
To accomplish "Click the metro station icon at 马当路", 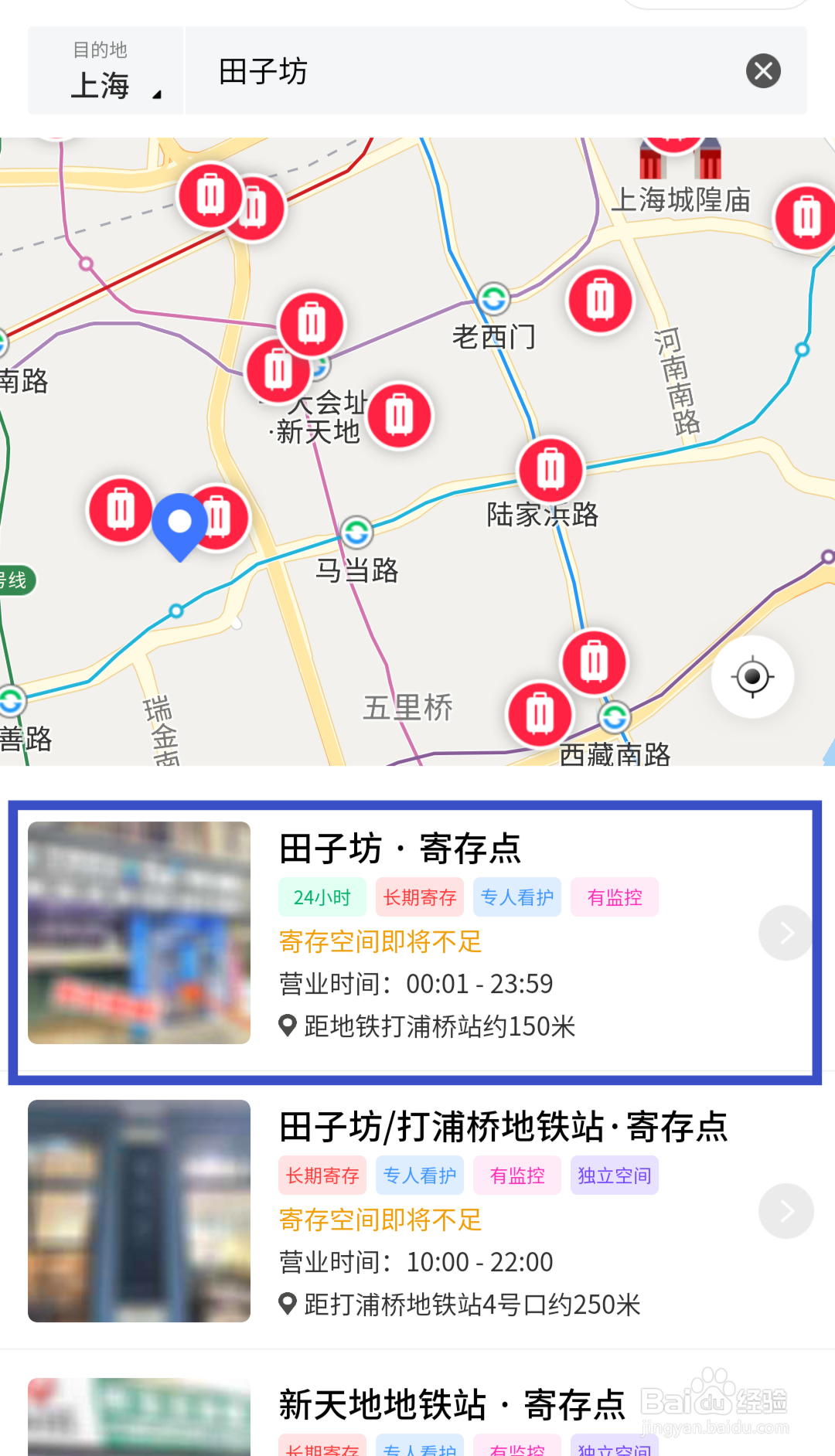I will [356, 532].
